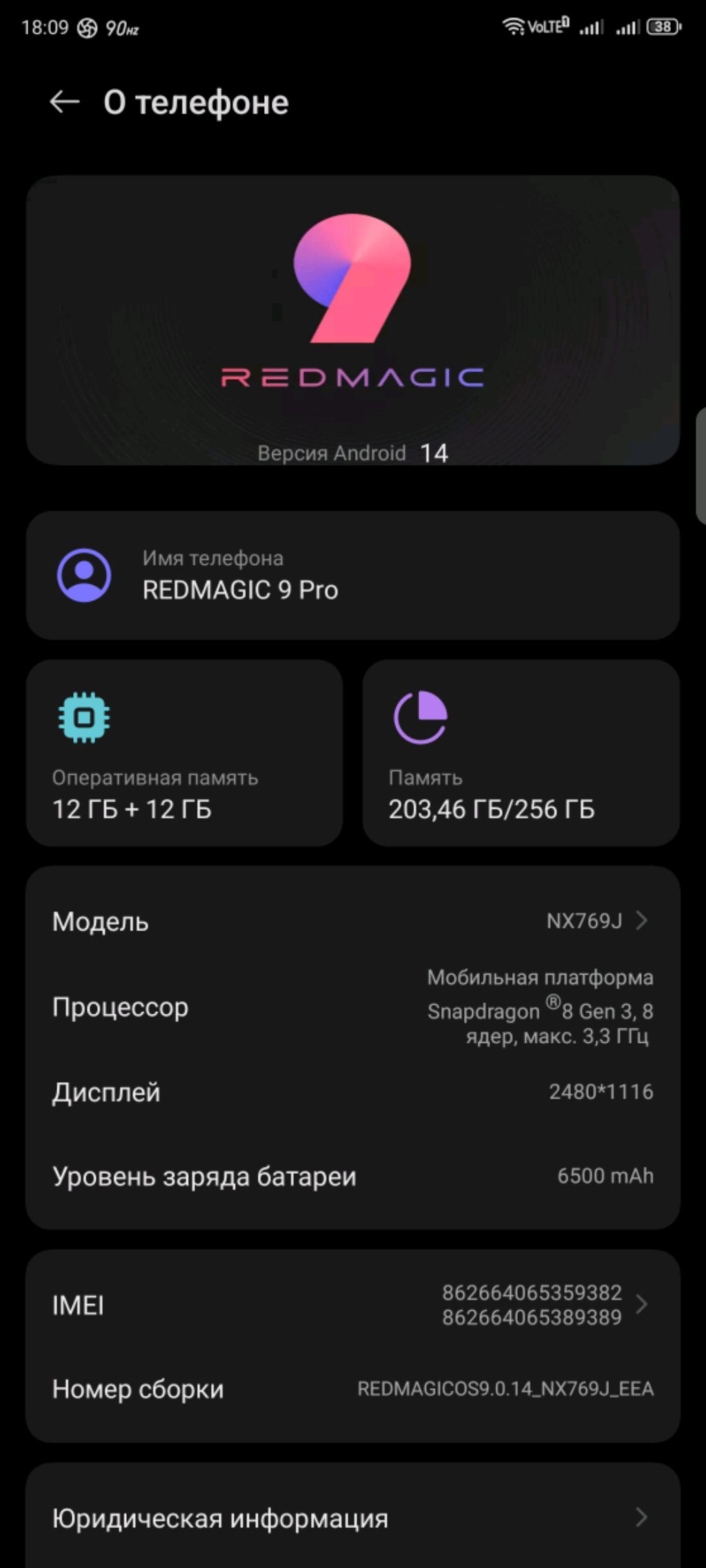
Task: Tap the Номер сборки row
Action: click(x=352, y=1388)
